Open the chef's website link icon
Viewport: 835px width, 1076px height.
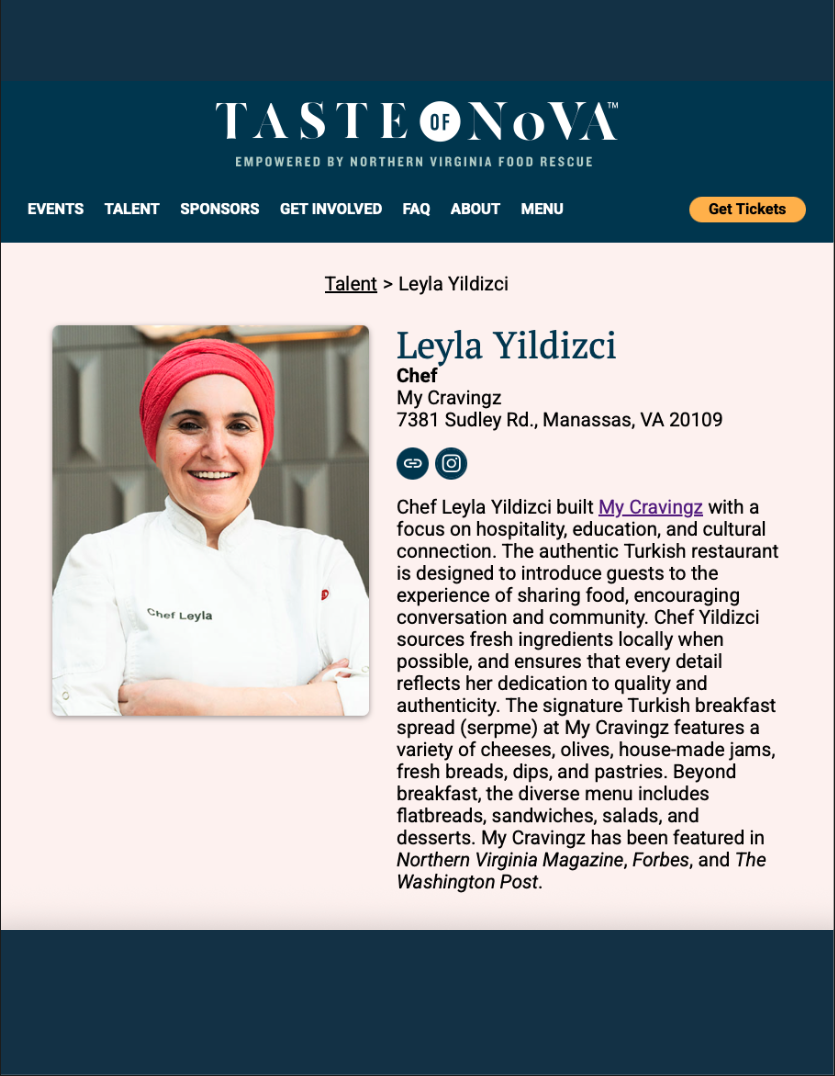coord(413,464)
